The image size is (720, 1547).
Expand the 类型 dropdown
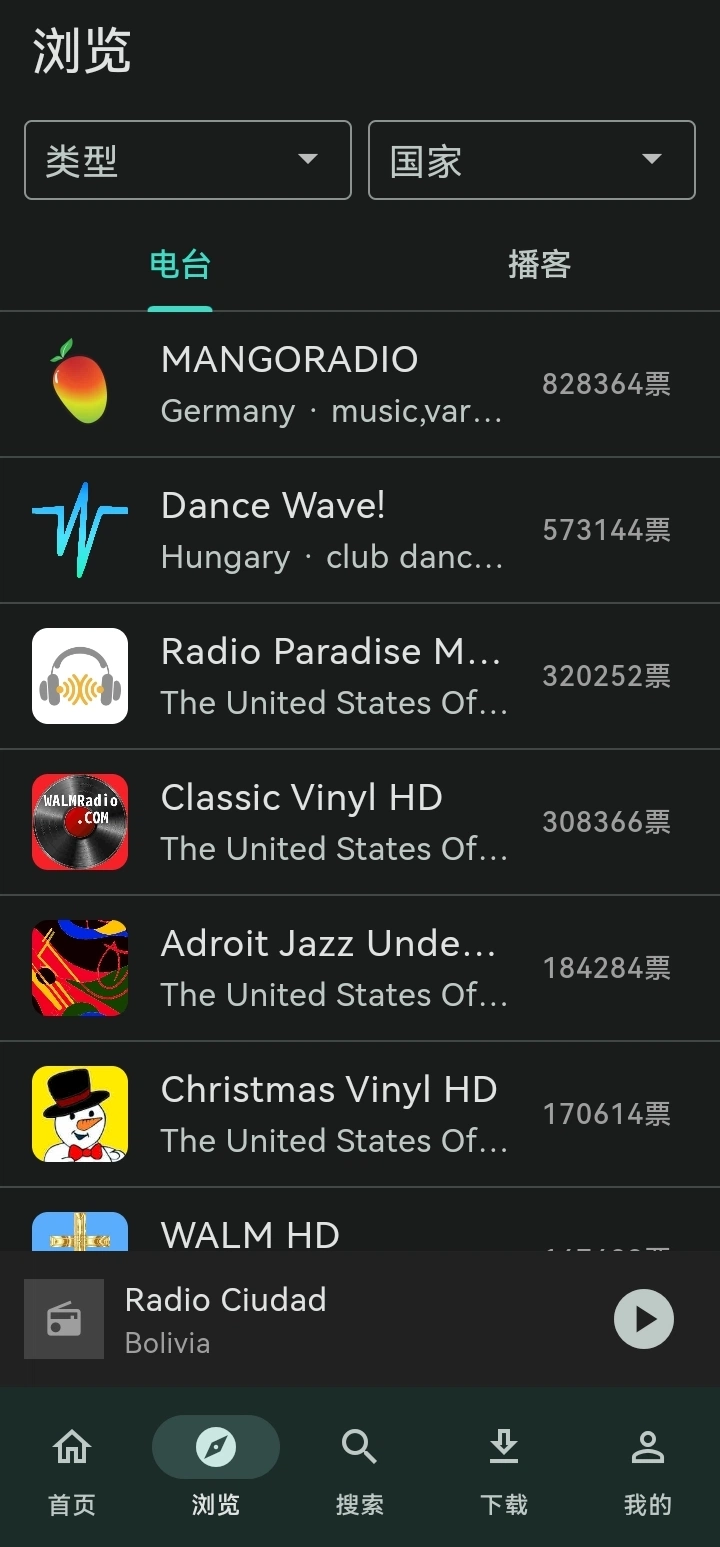coord(188,160)
